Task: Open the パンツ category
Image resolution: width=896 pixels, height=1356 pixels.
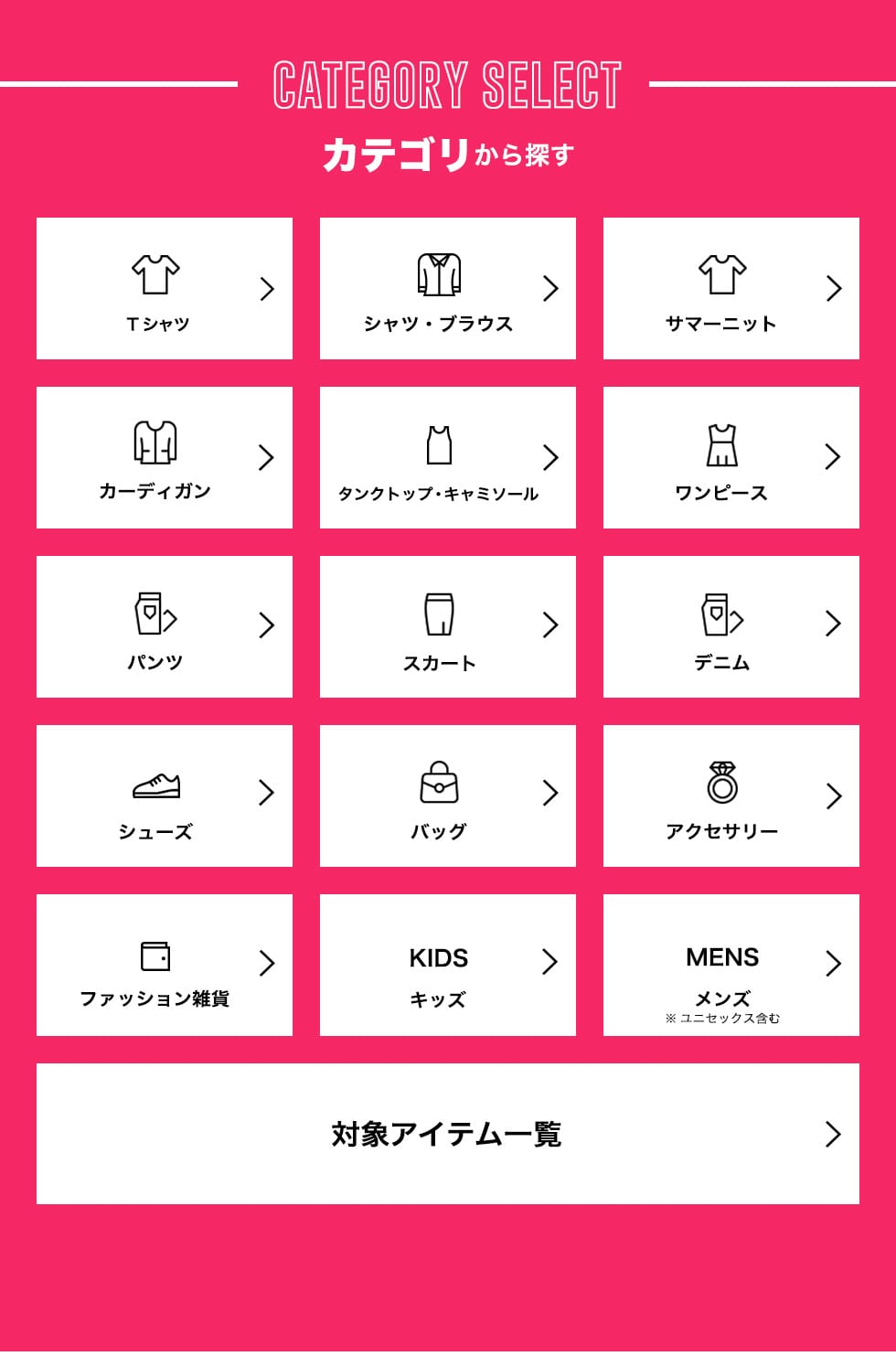Action: 165,627
